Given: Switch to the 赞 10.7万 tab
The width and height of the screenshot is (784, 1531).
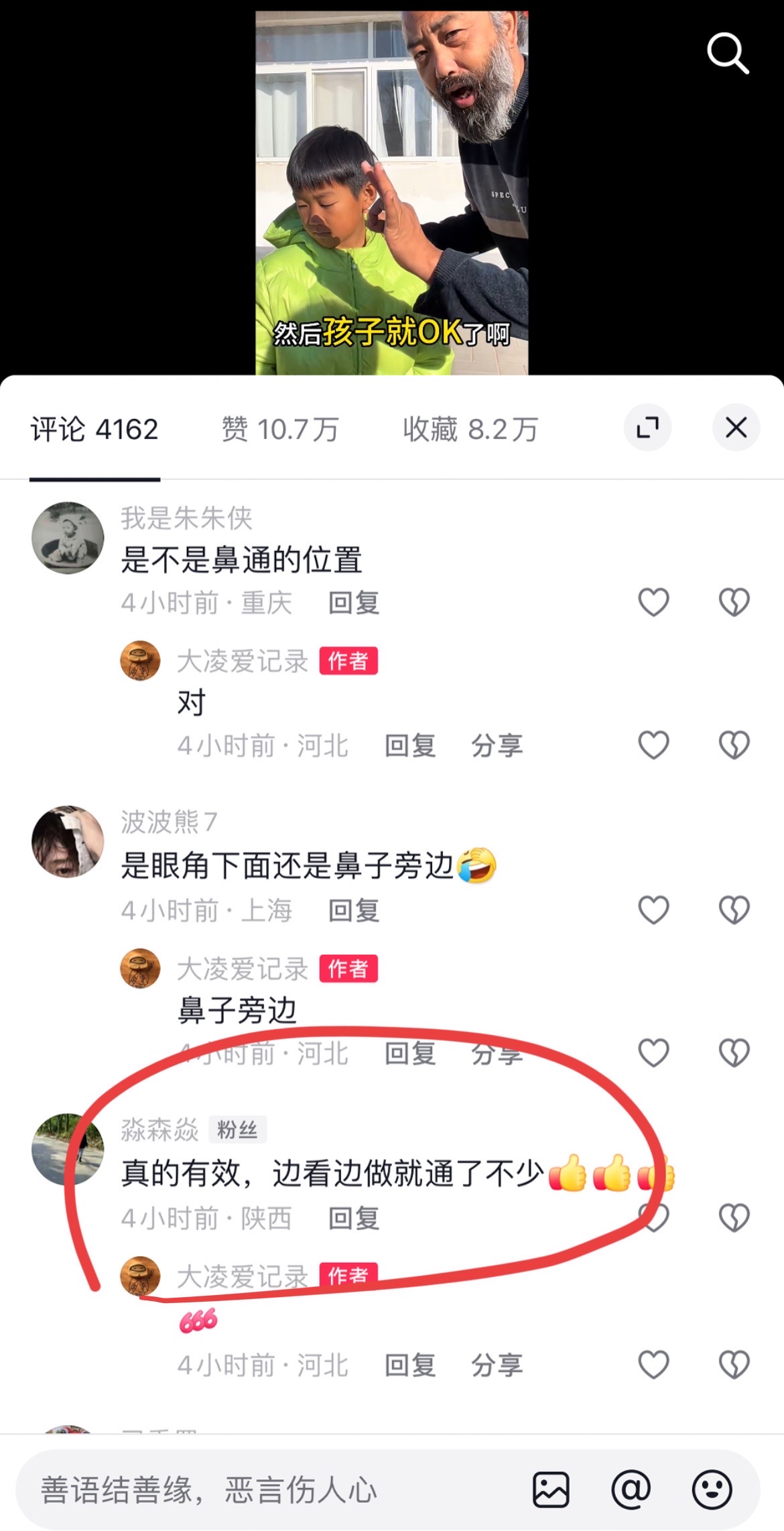Looking at the screenshot, I should tap(280, 429).
